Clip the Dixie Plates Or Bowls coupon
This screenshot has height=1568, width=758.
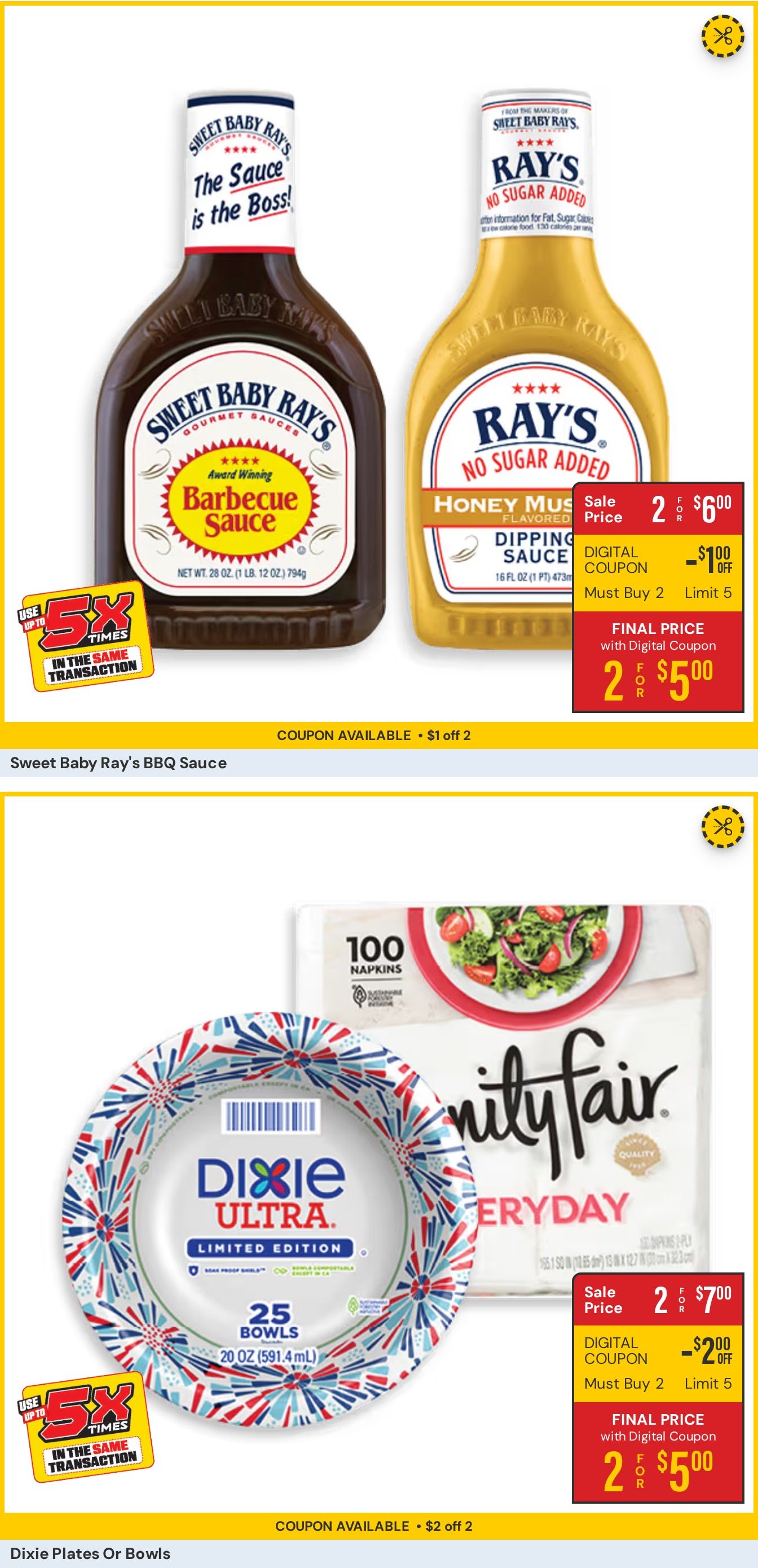(722, 827)
